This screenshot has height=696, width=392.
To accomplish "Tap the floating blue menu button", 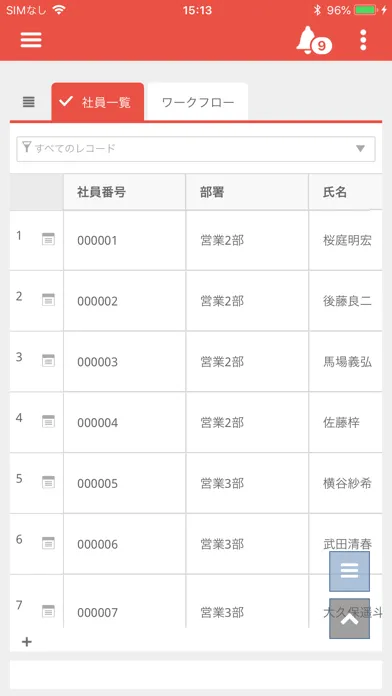I will tap(349, 571).
